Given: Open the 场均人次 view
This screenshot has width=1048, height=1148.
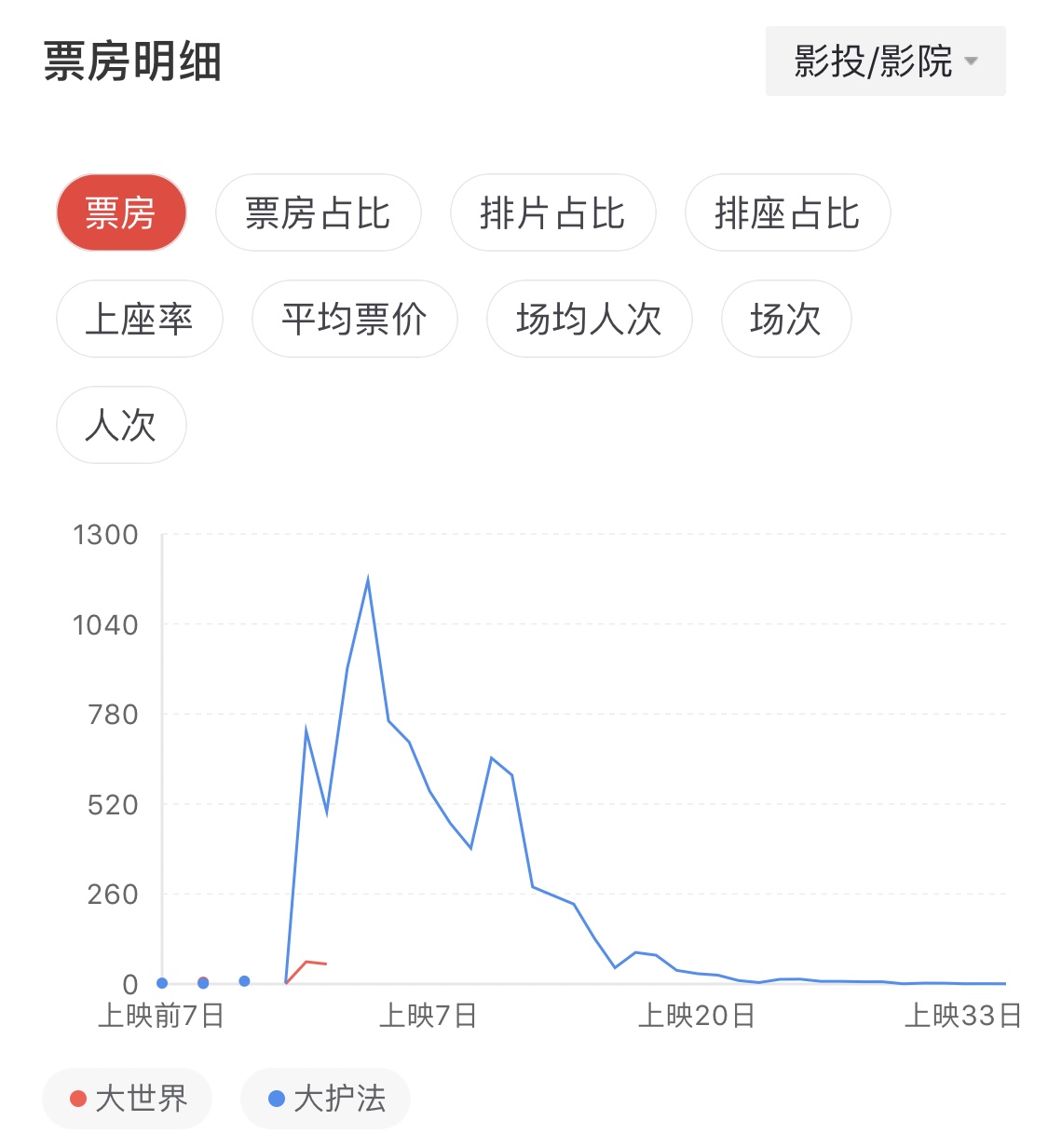Looking at the screenshot, I should (589, 319).
